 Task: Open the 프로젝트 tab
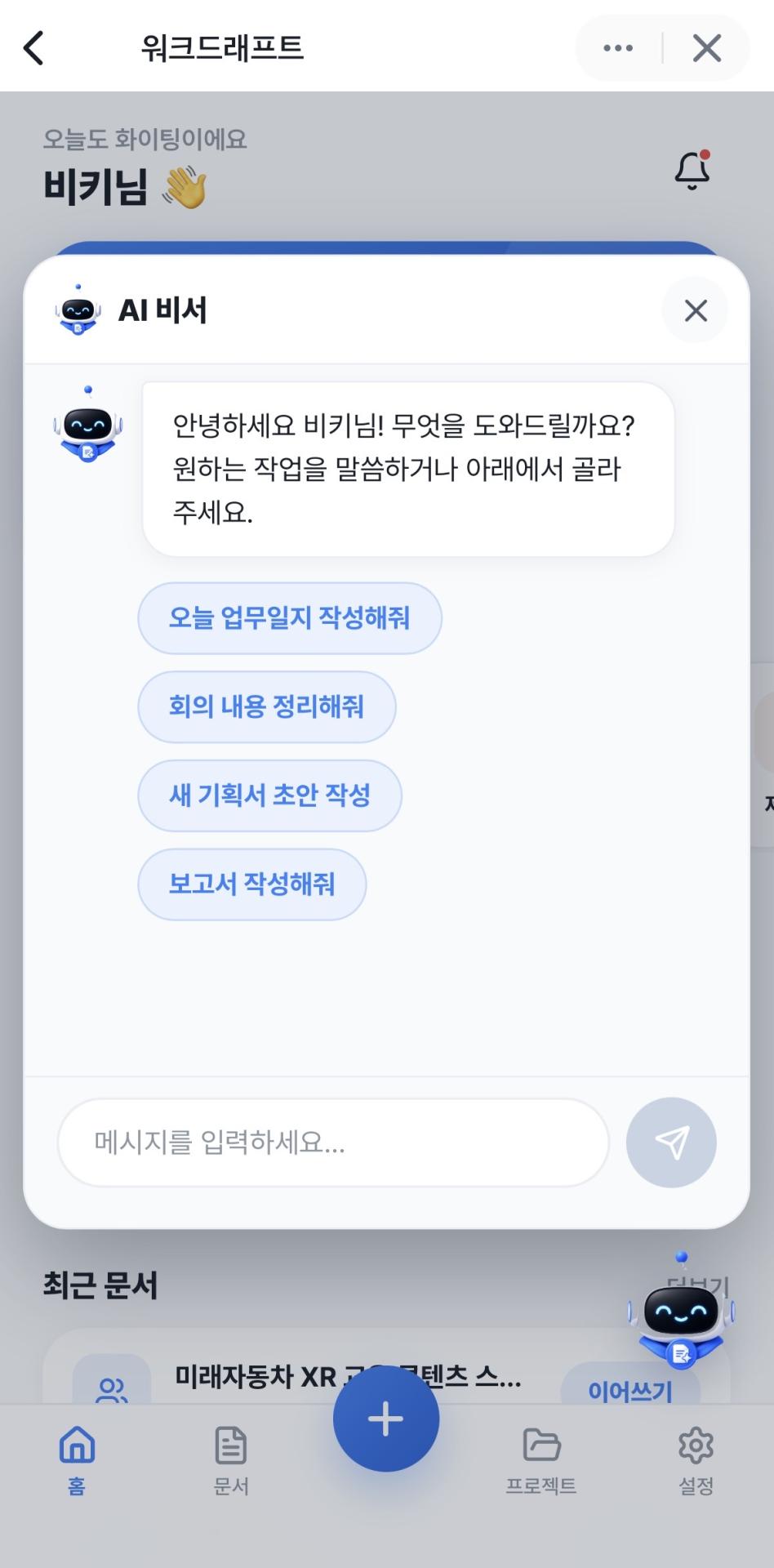541,1460
